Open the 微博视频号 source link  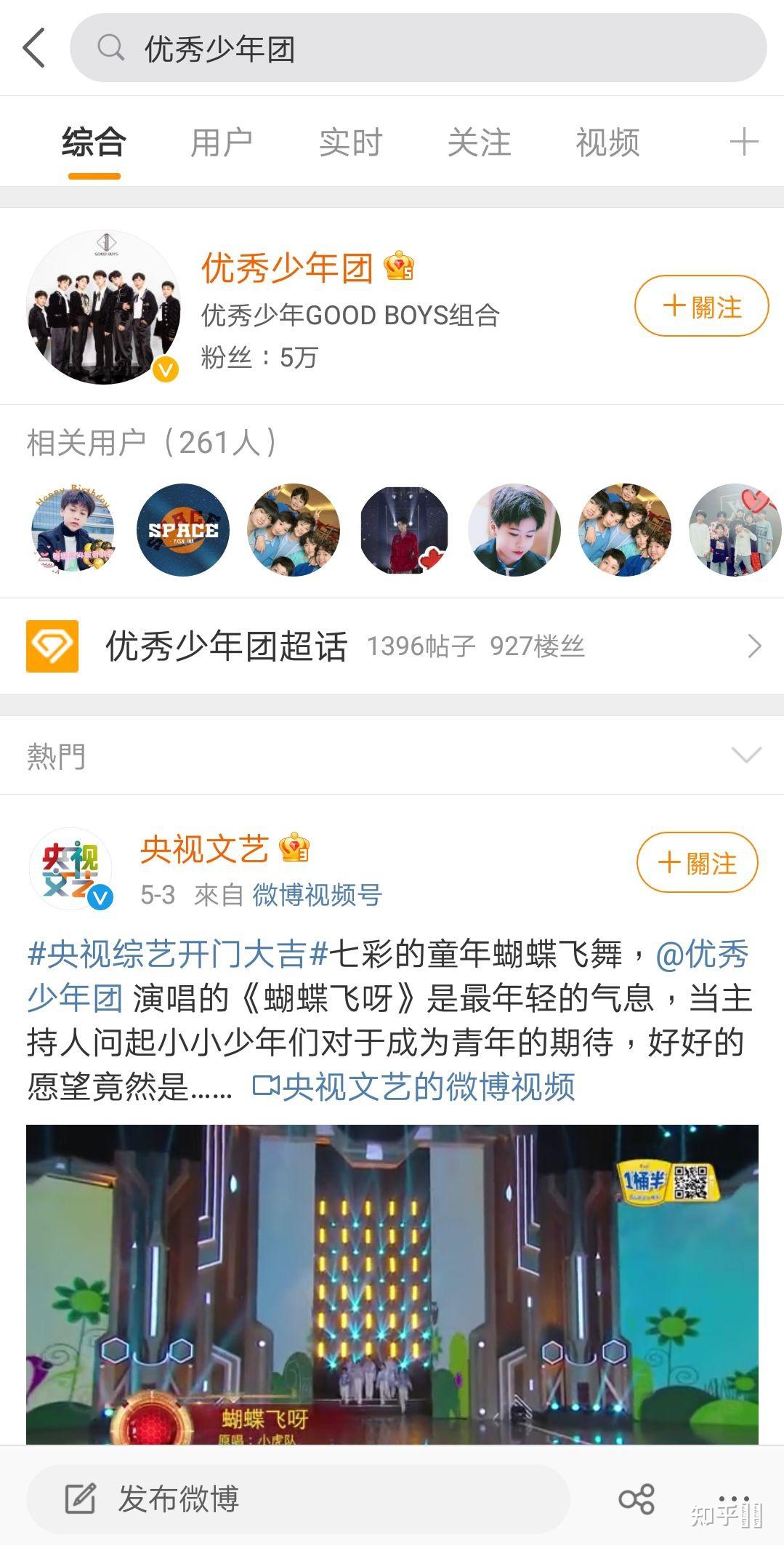317,895
